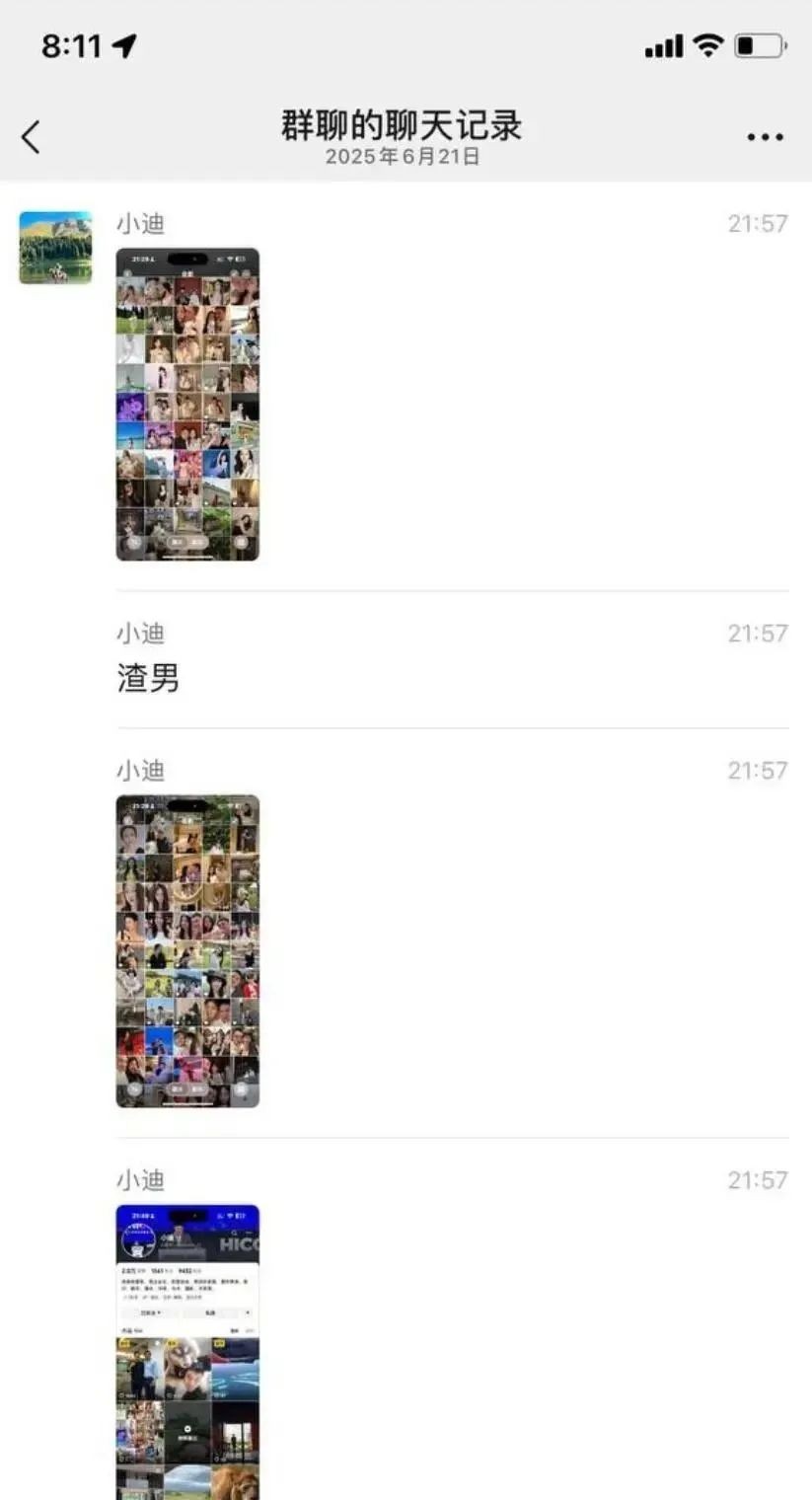812x1500 pixels.
Task: Tap 小迪's landscape avatar
Action: click(x=55, y=248)
